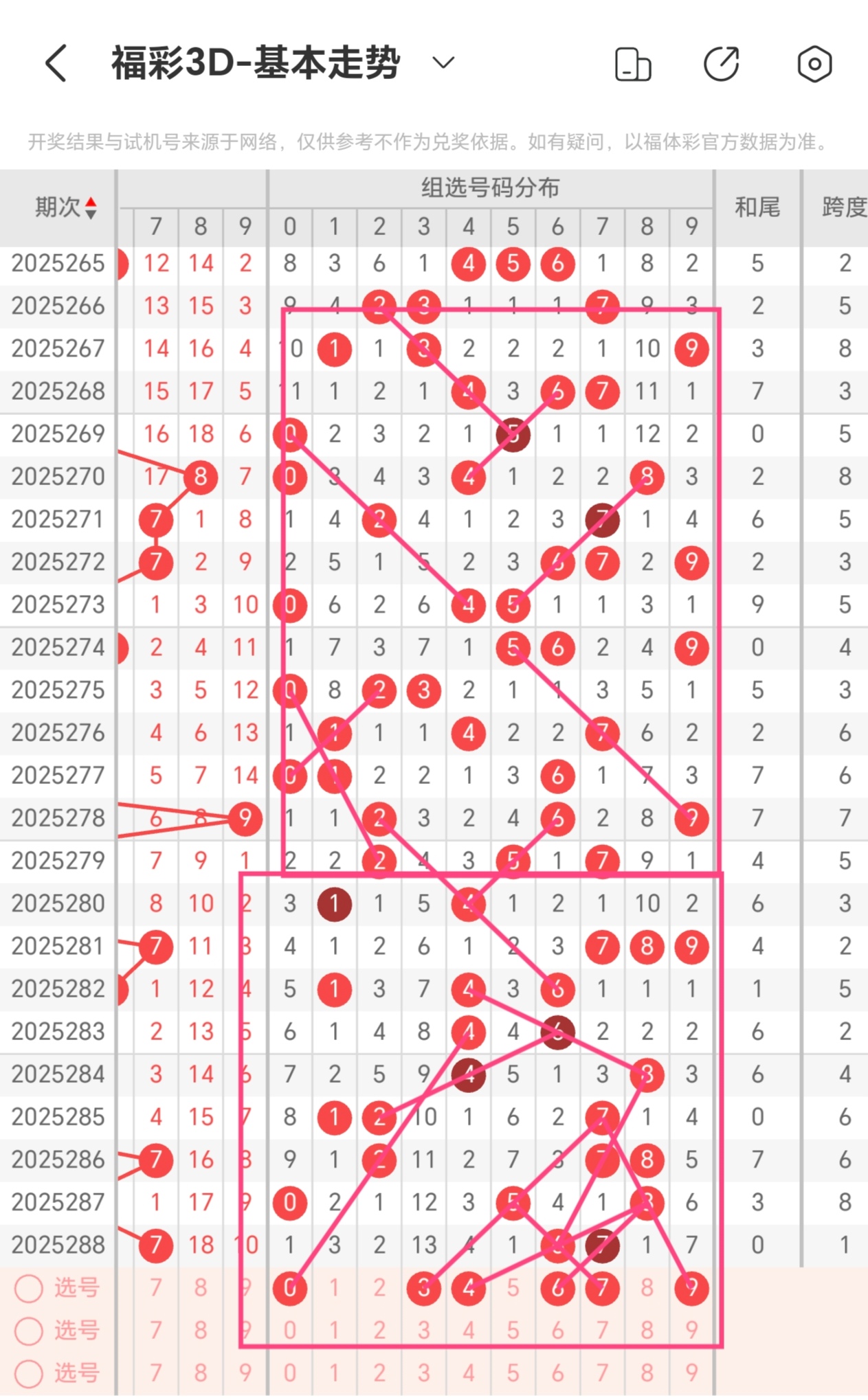Open the hexagon settings icon
The width and height of the screenshot is (868, 1400).
[x=814, y=64]
